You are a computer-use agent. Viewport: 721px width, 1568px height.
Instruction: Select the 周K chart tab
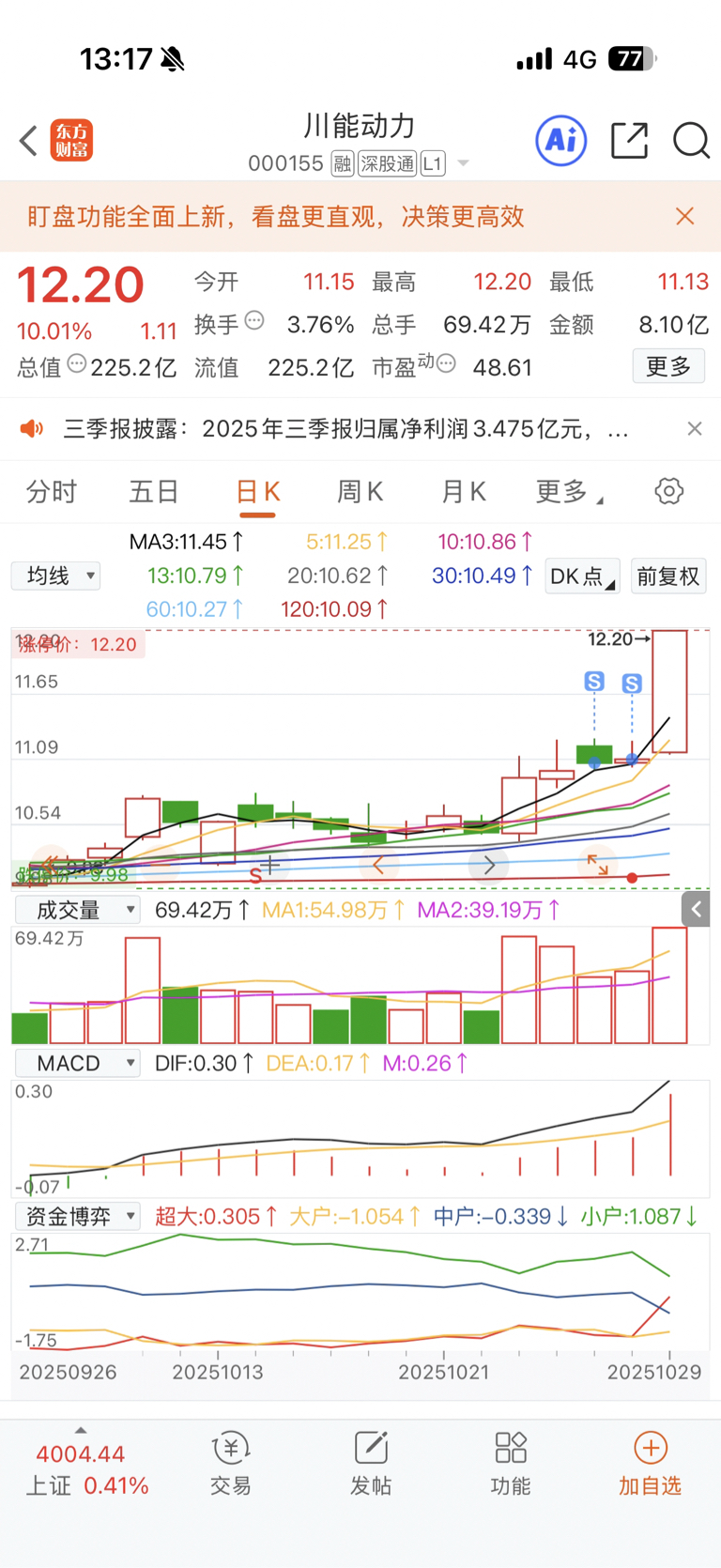pyautogui.click(x=360, y=491)
